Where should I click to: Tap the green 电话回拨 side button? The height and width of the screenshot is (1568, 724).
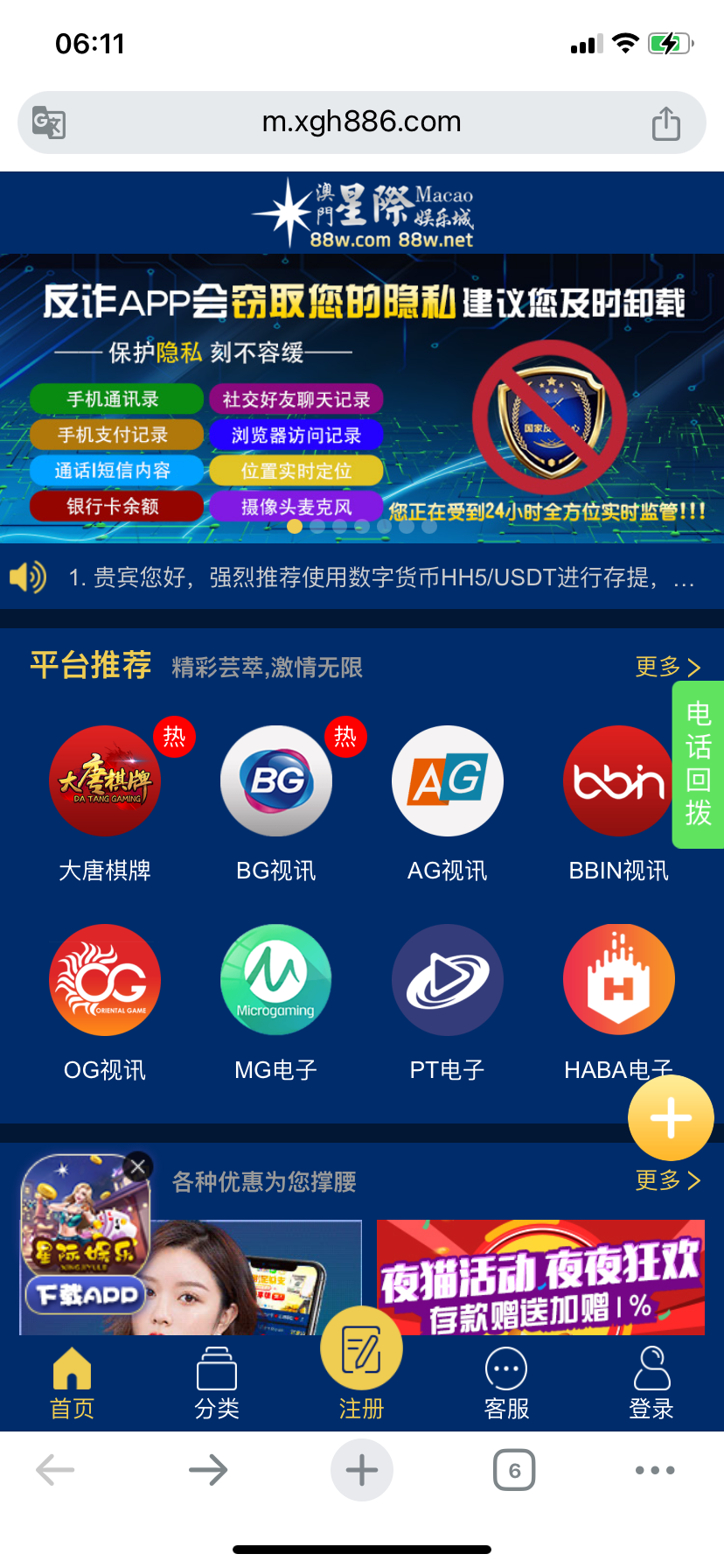coord(698,764)
